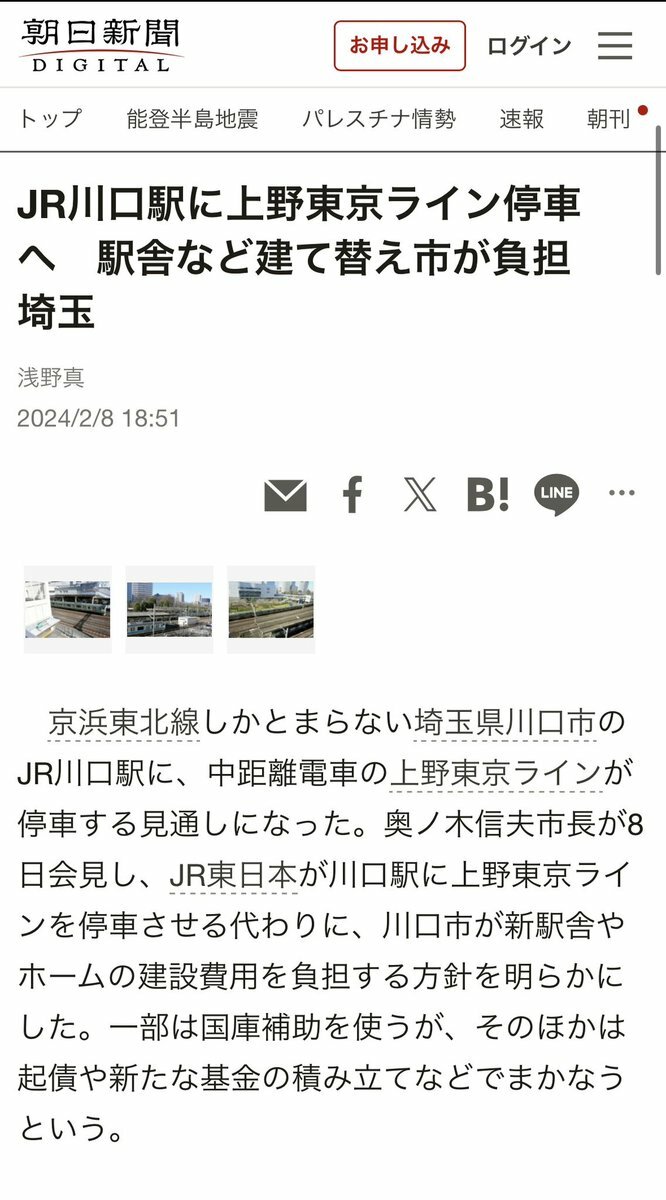Screen dimensions: 666x1200
Task: Open more sharing options
Action: click(622, 494)
